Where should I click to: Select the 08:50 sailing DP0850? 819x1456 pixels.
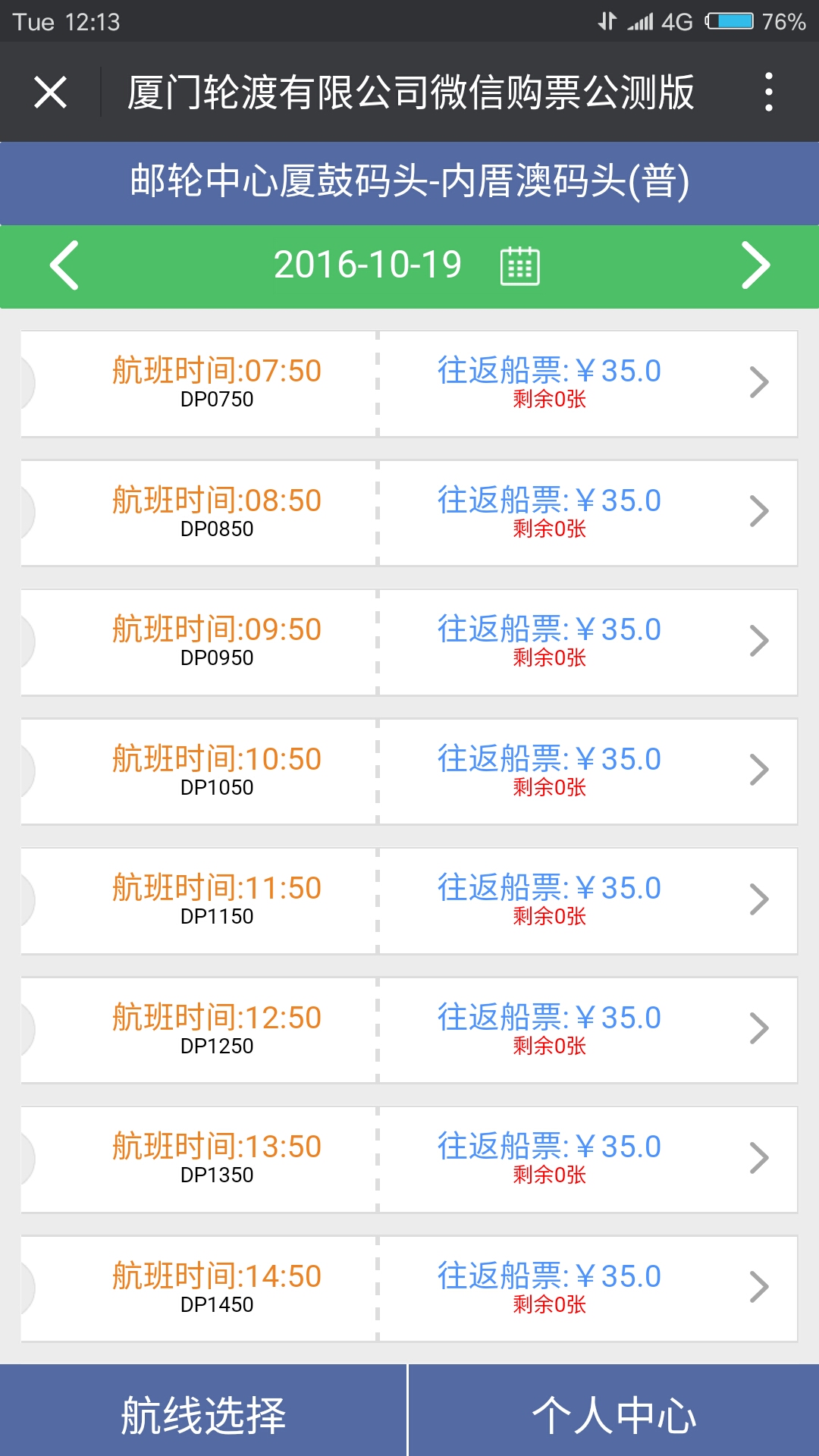[409, 513]
